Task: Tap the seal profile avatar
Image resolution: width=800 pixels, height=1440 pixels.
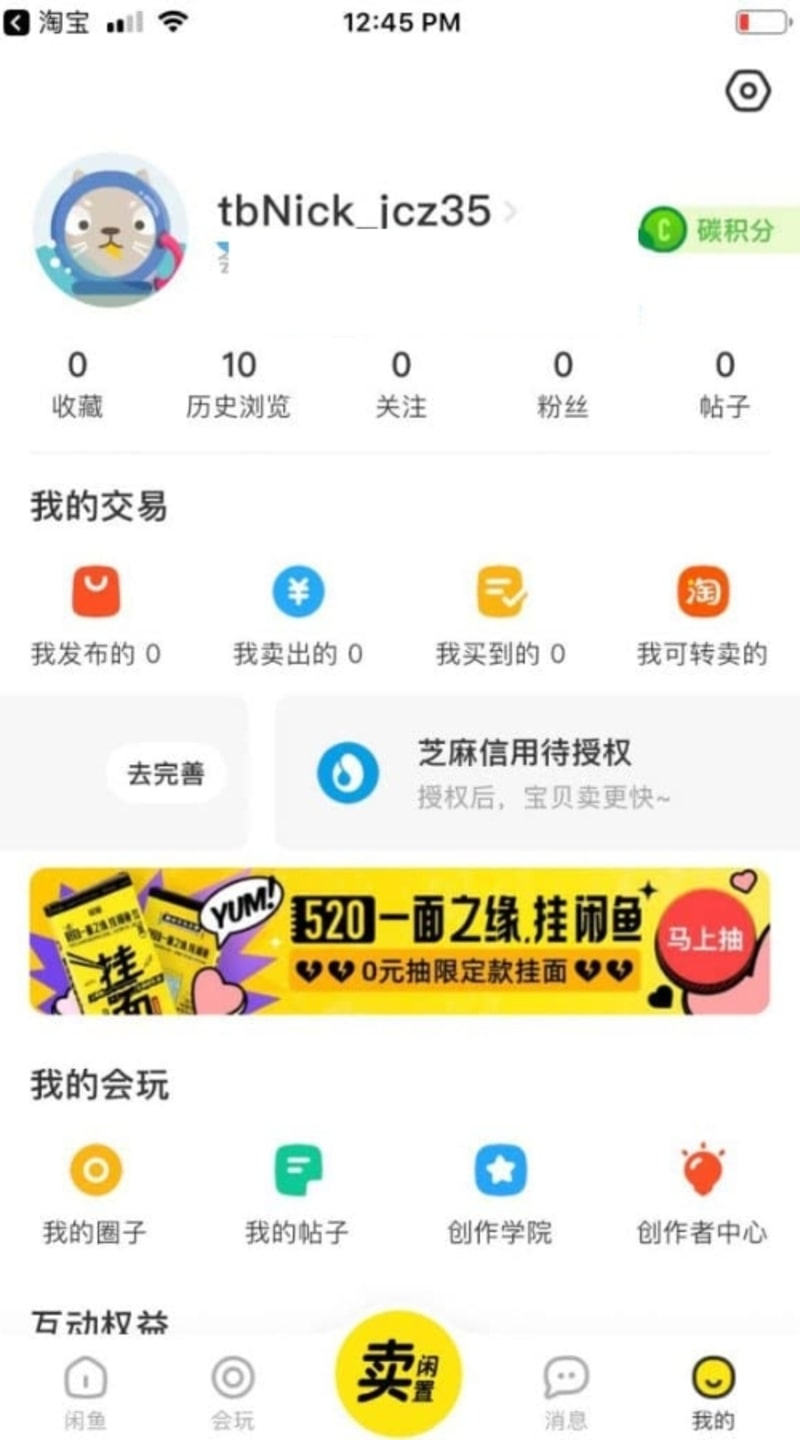Action: [x=110, y=229]
